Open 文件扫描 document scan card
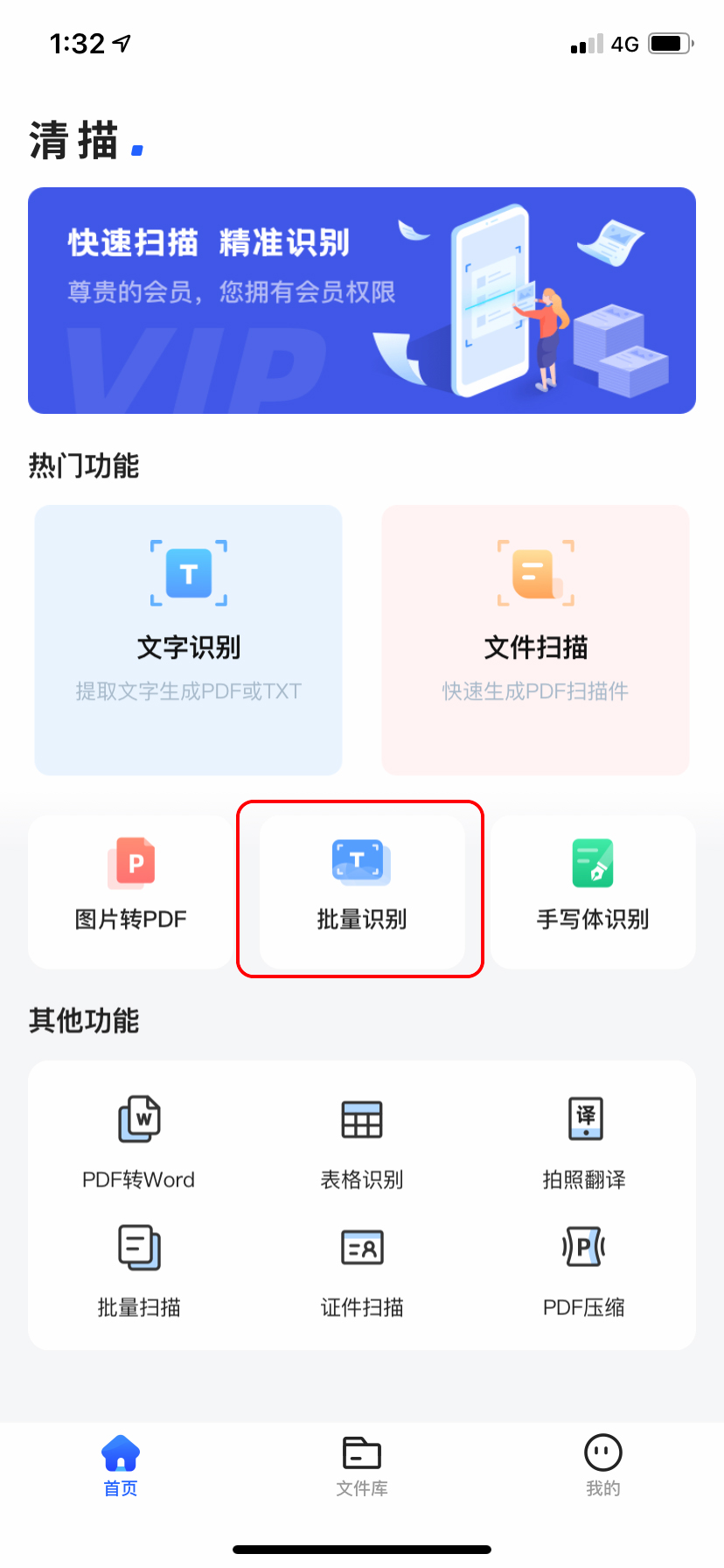 coord(535,640)
